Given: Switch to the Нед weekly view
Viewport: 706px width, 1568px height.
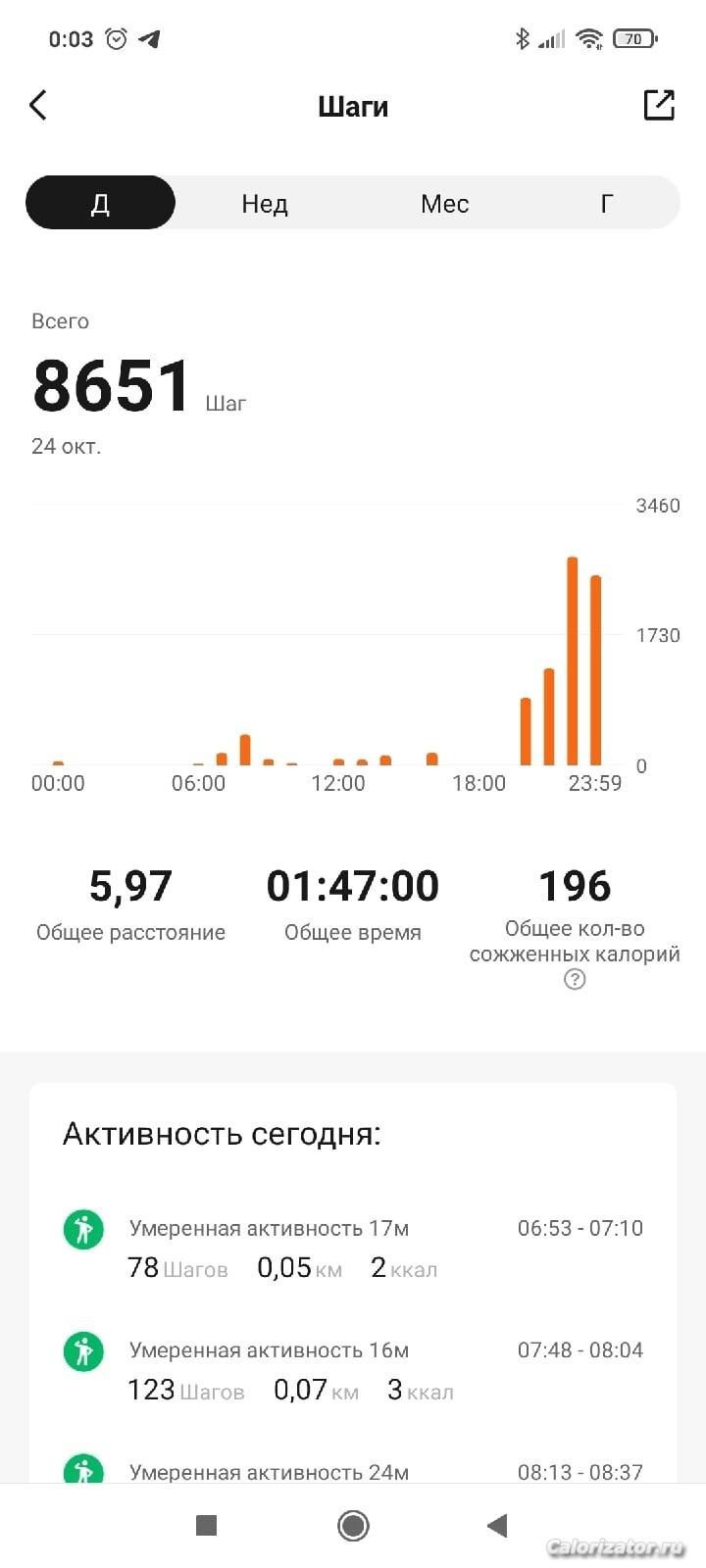Looking at the screenshot, I should (265, 203).
